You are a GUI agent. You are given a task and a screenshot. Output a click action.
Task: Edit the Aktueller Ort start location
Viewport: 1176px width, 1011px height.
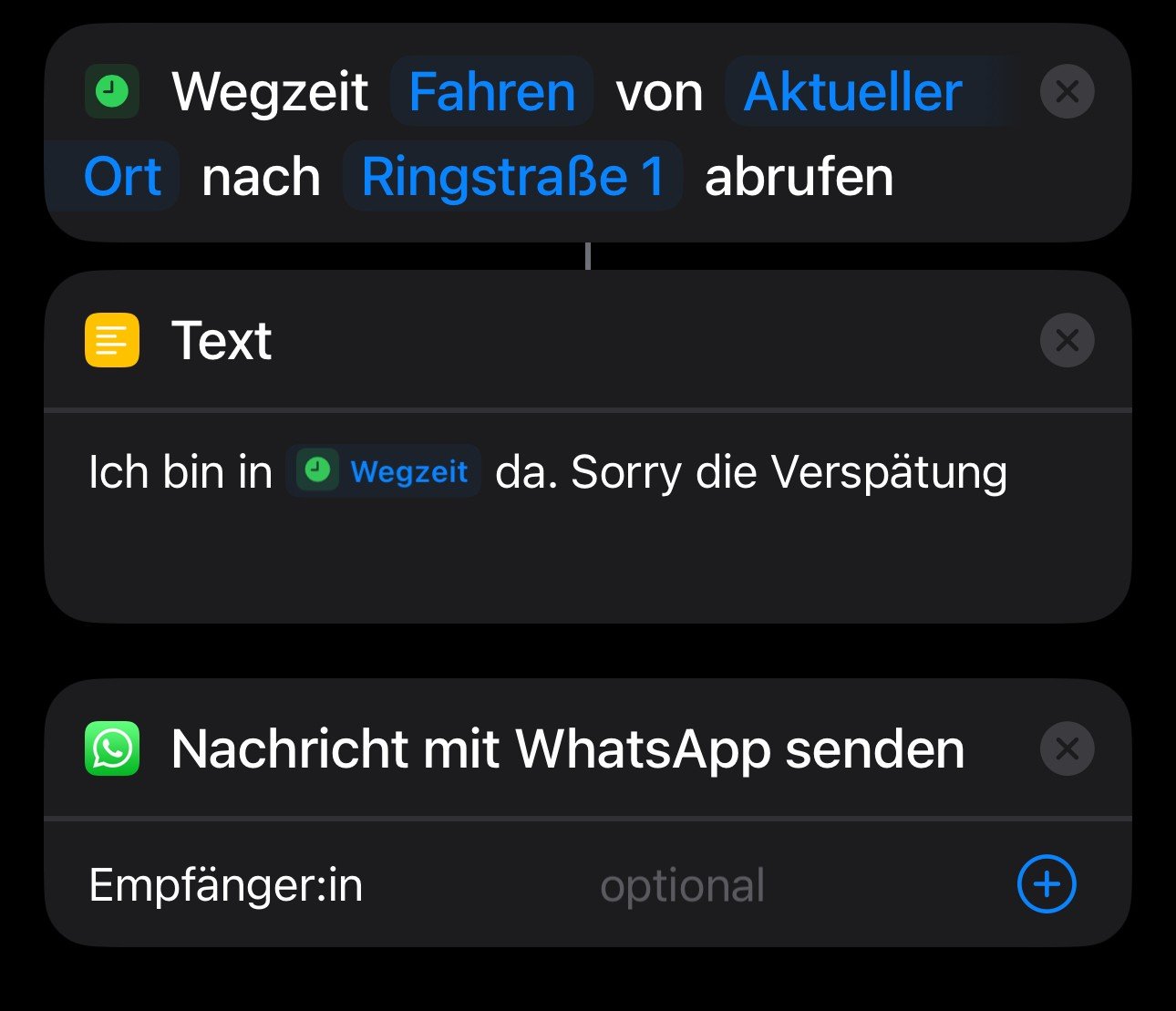pyautogui.click(x=852, y=92)
